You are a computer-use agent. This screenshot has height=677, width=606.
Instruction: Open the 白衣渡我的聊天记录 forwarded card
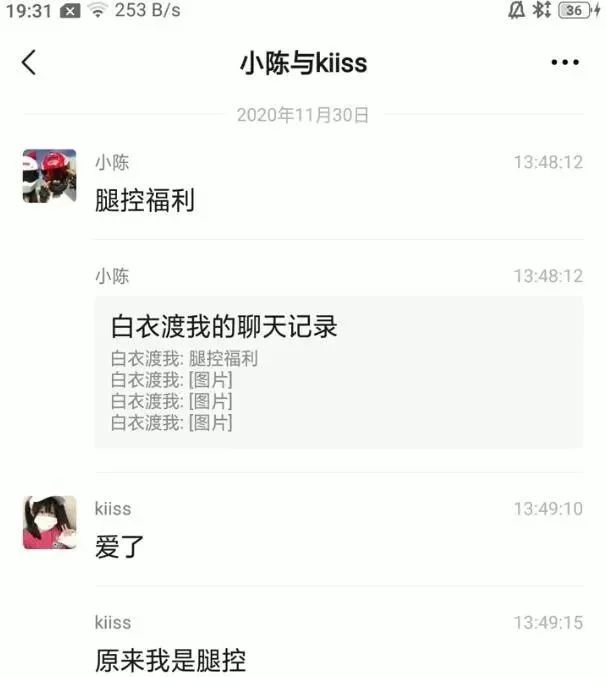(338, 372)
